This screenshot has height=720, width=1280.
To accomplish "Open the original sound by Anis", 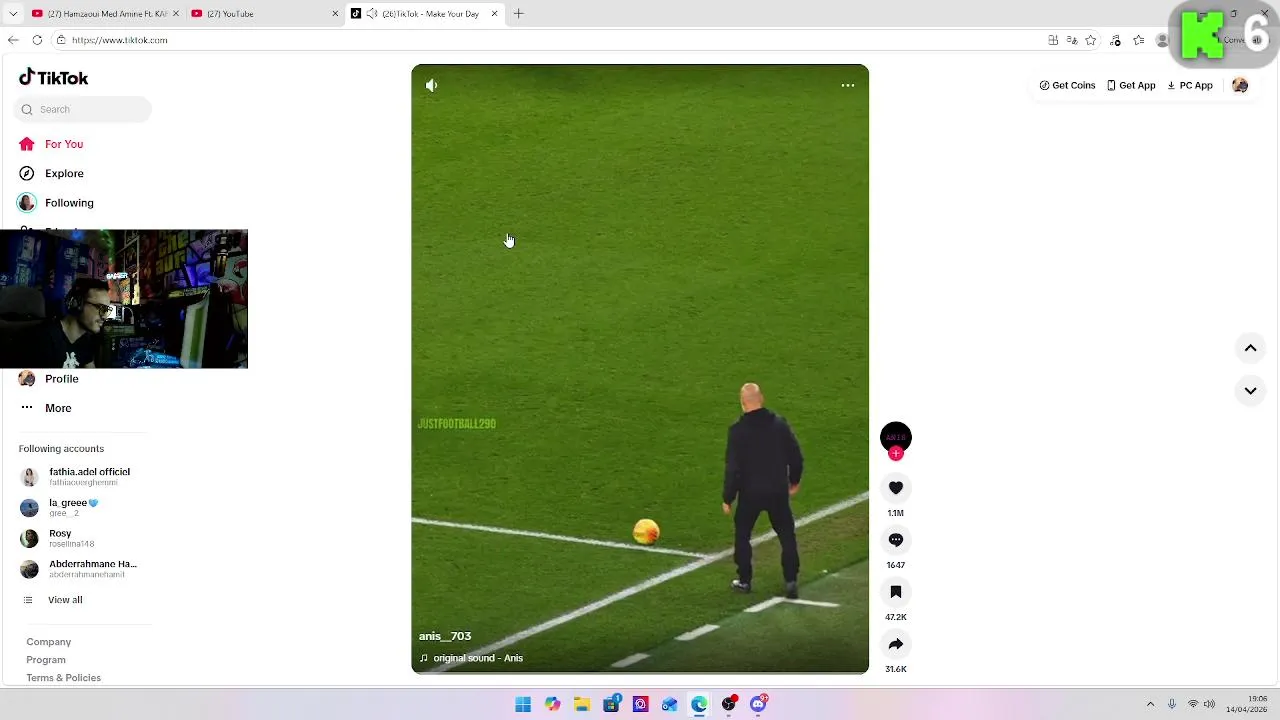I will pos(477,658).
